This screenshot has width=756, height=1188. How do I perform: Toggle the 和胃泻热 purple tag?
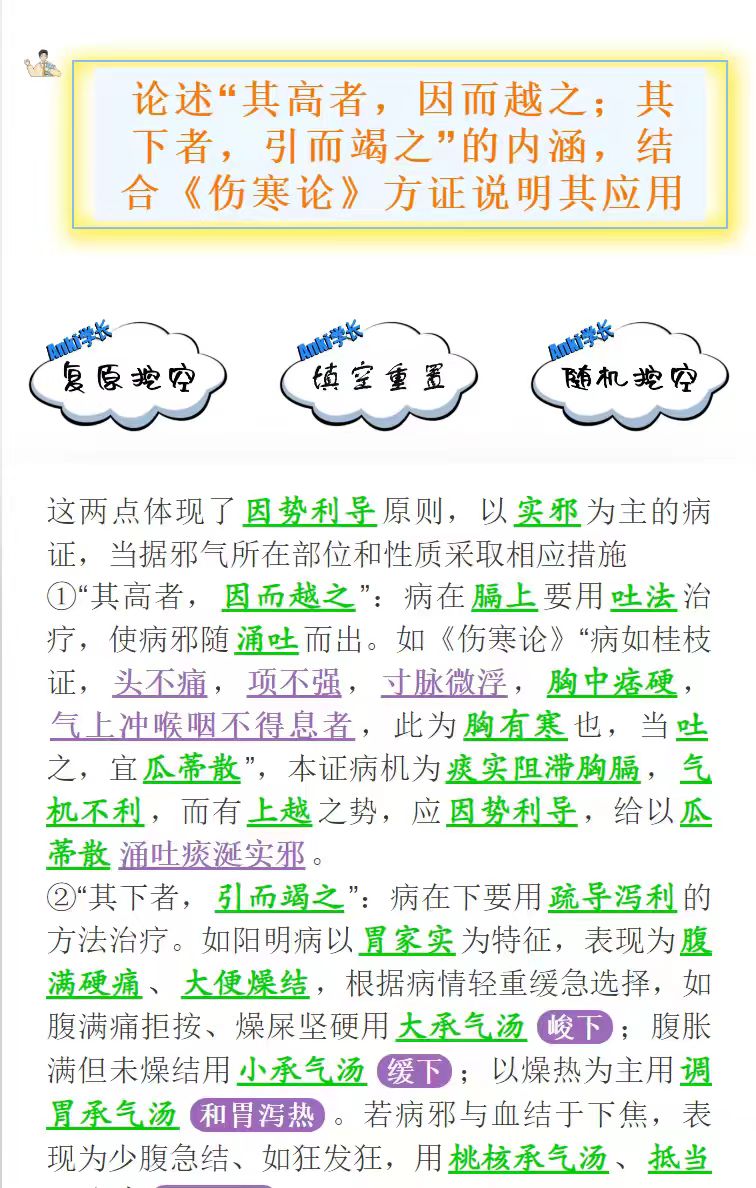click(x=258, y=1114)
